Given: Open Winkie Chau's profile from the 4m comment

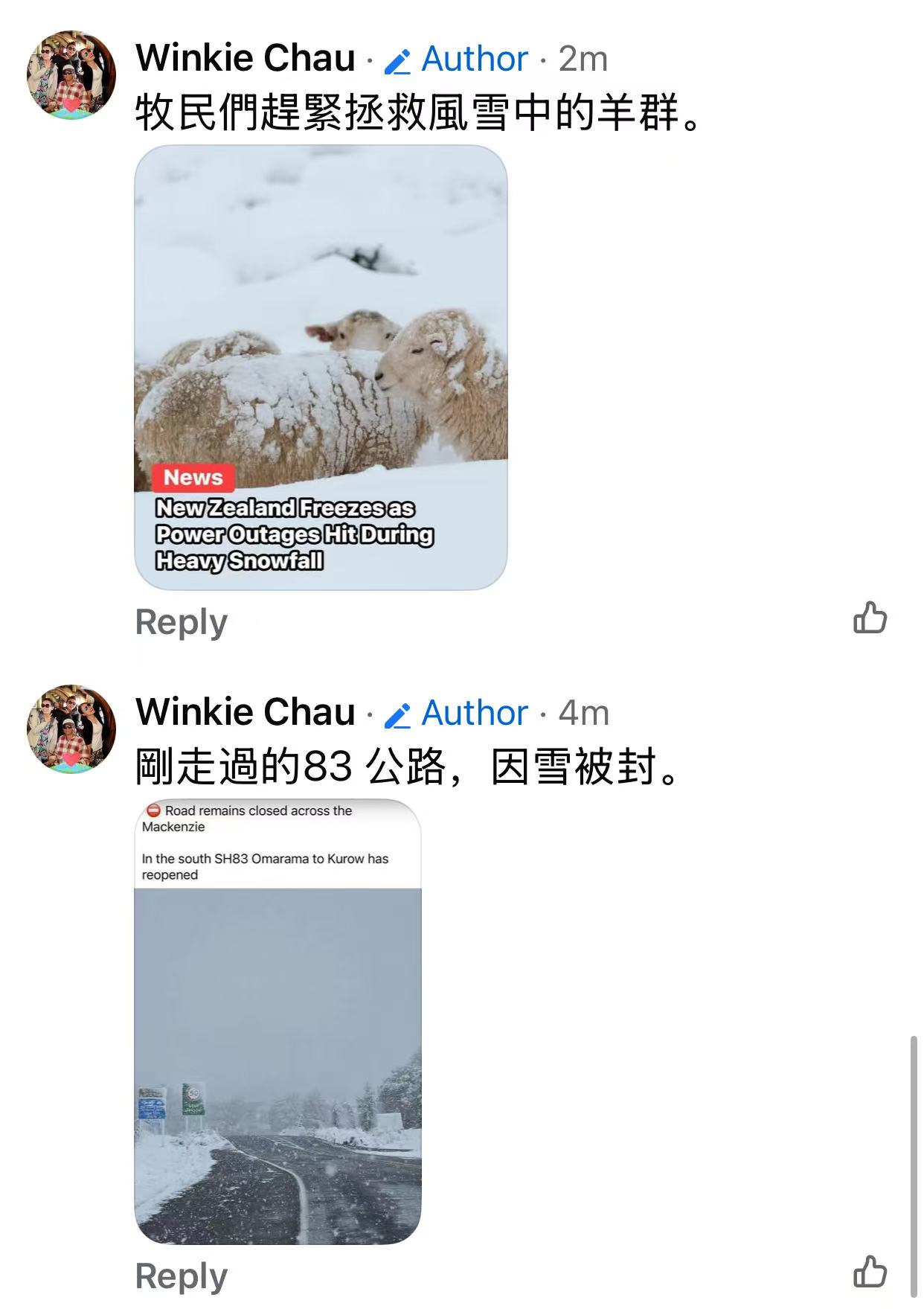Looking at the screenshot, I should [x=246, y=712].
